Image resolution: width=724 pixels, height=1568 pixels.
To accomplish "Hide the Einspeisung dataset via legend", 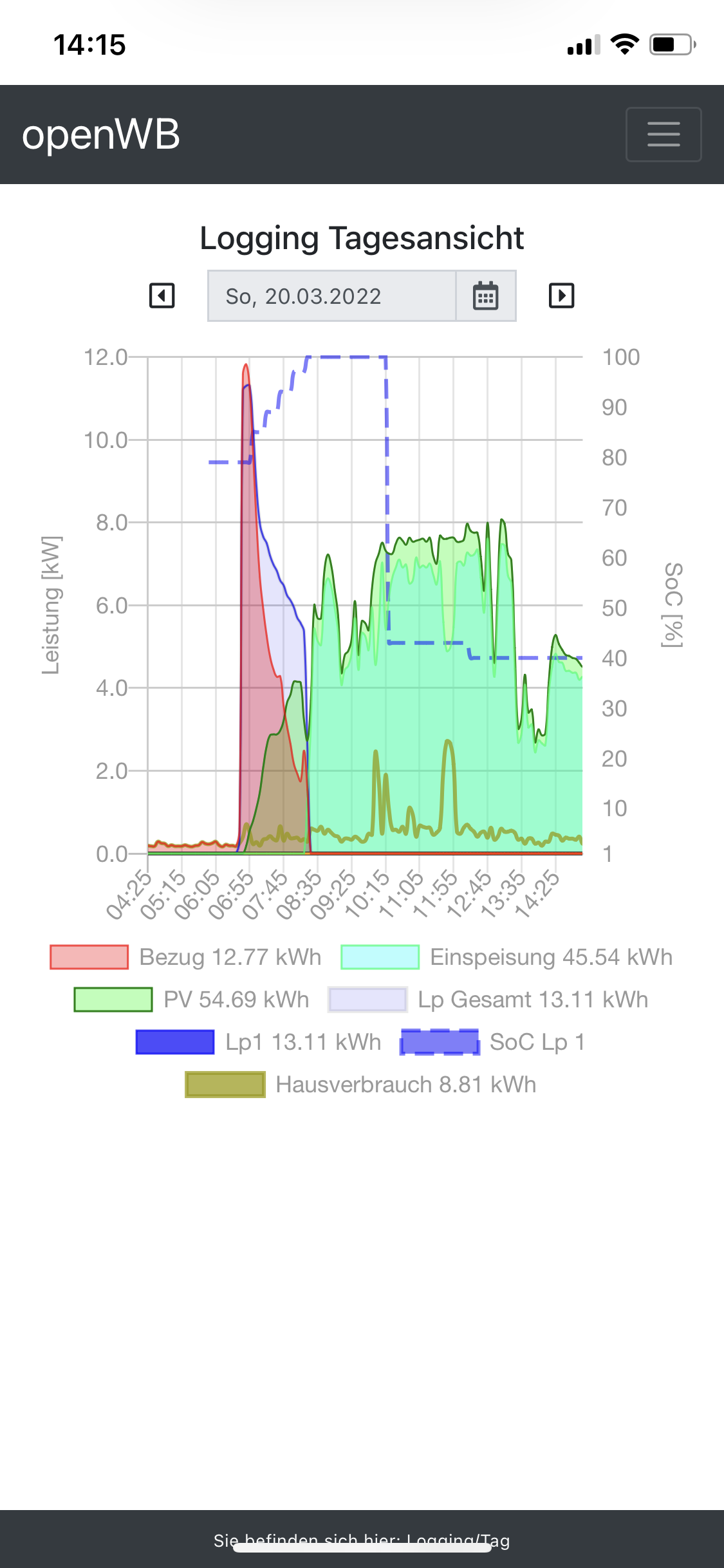I will (x=506, y=957).
